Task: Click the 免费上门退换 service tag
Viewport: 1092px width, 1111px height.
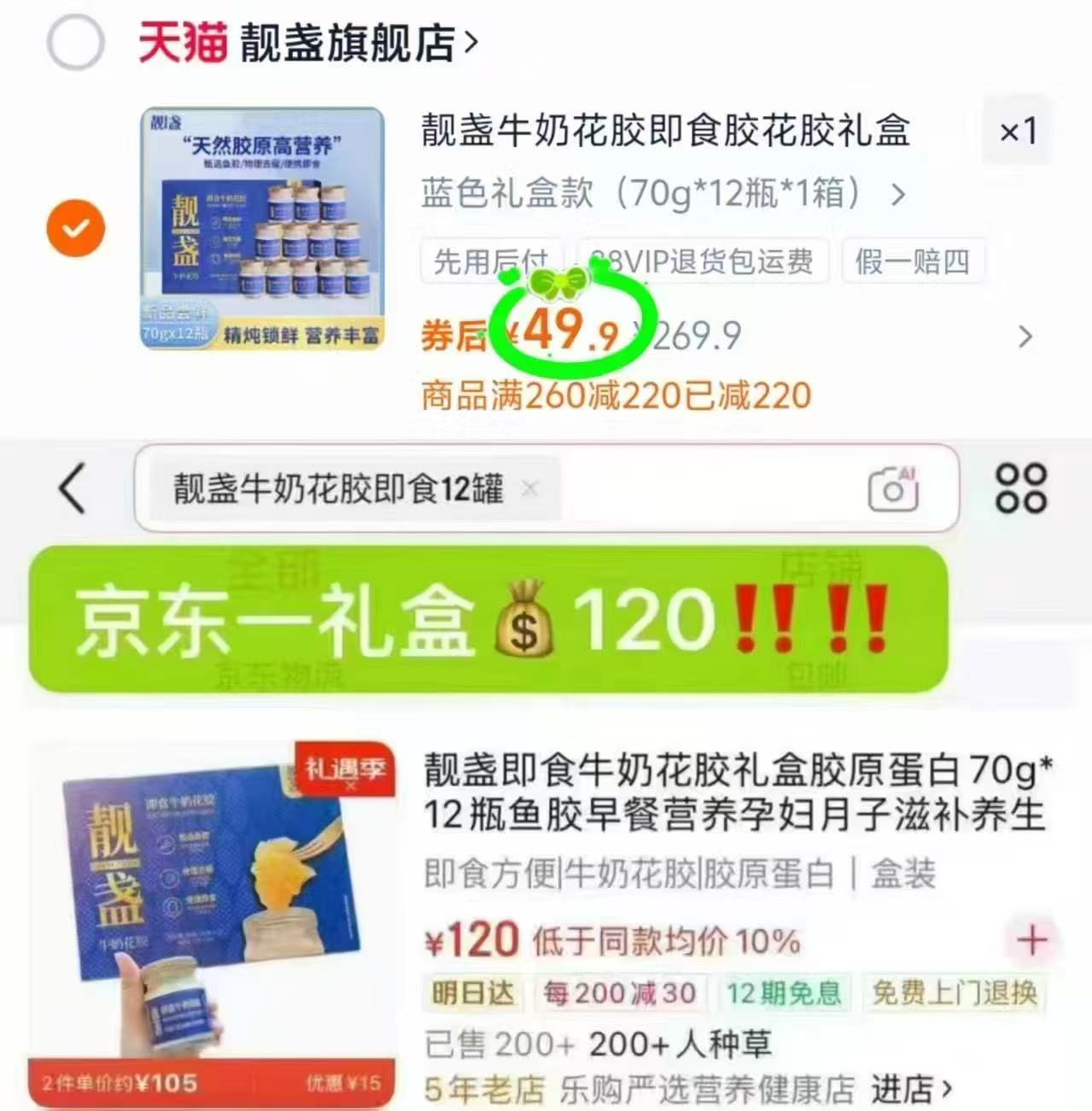Action: point(955,993)
